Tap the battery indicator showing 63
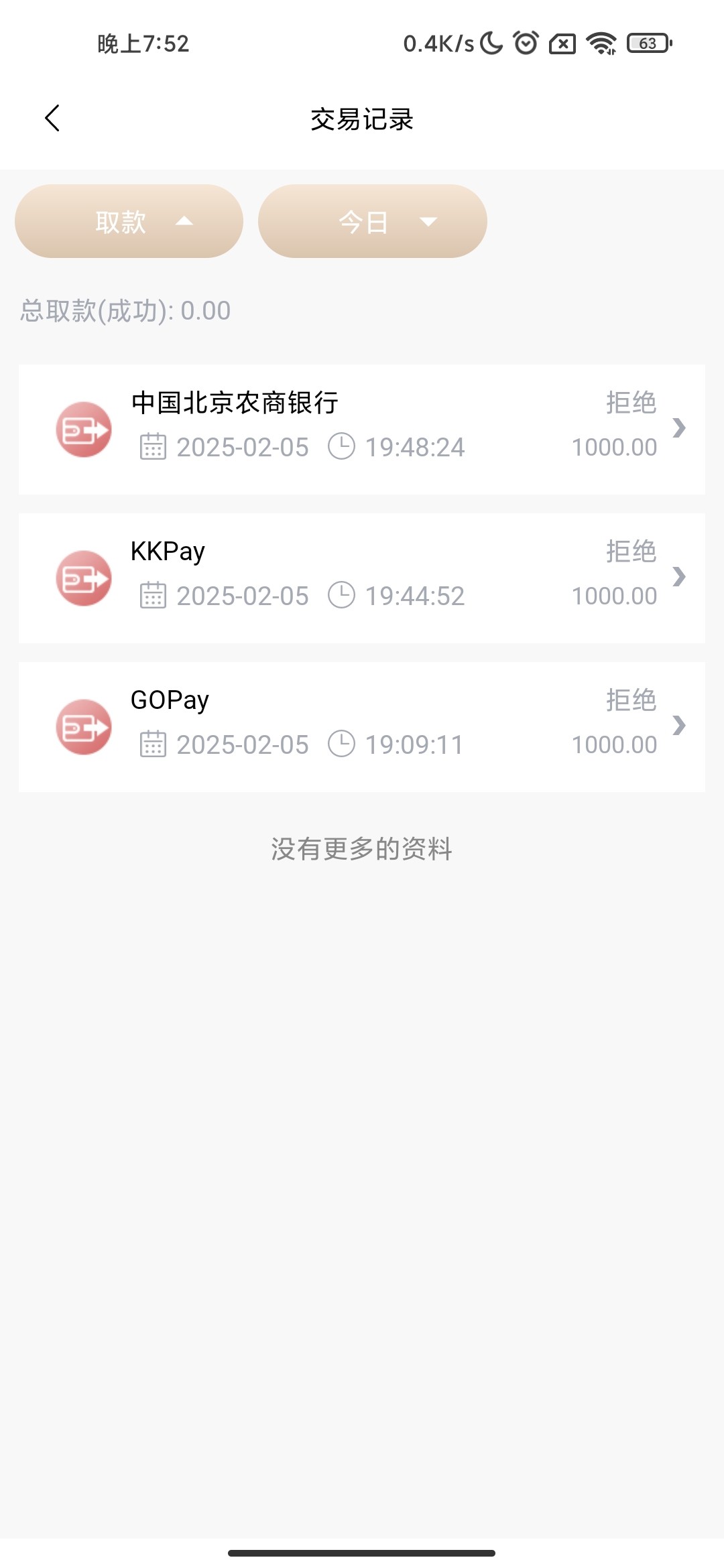The height and width of the screenshot is (1568, 724). tap(647, 44)
